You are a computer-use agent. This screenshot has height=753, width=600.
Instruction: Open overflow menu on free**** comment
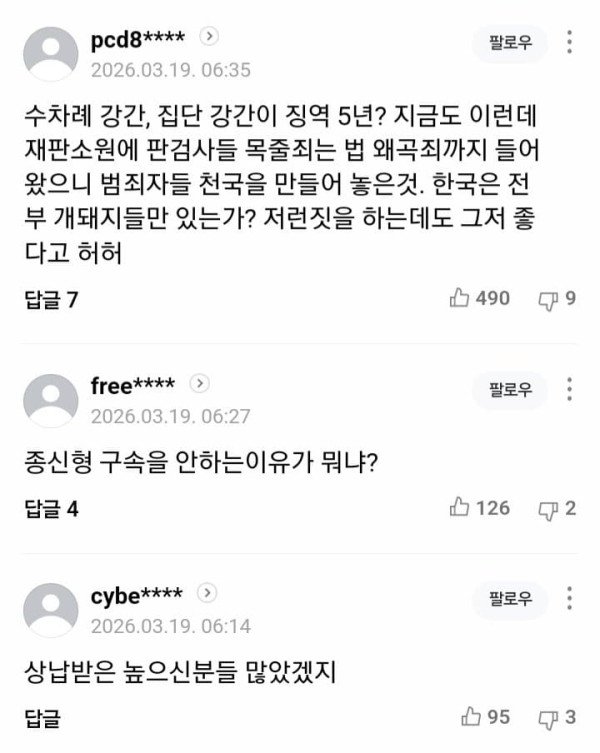pyautogui.click(x=570, y=389)
